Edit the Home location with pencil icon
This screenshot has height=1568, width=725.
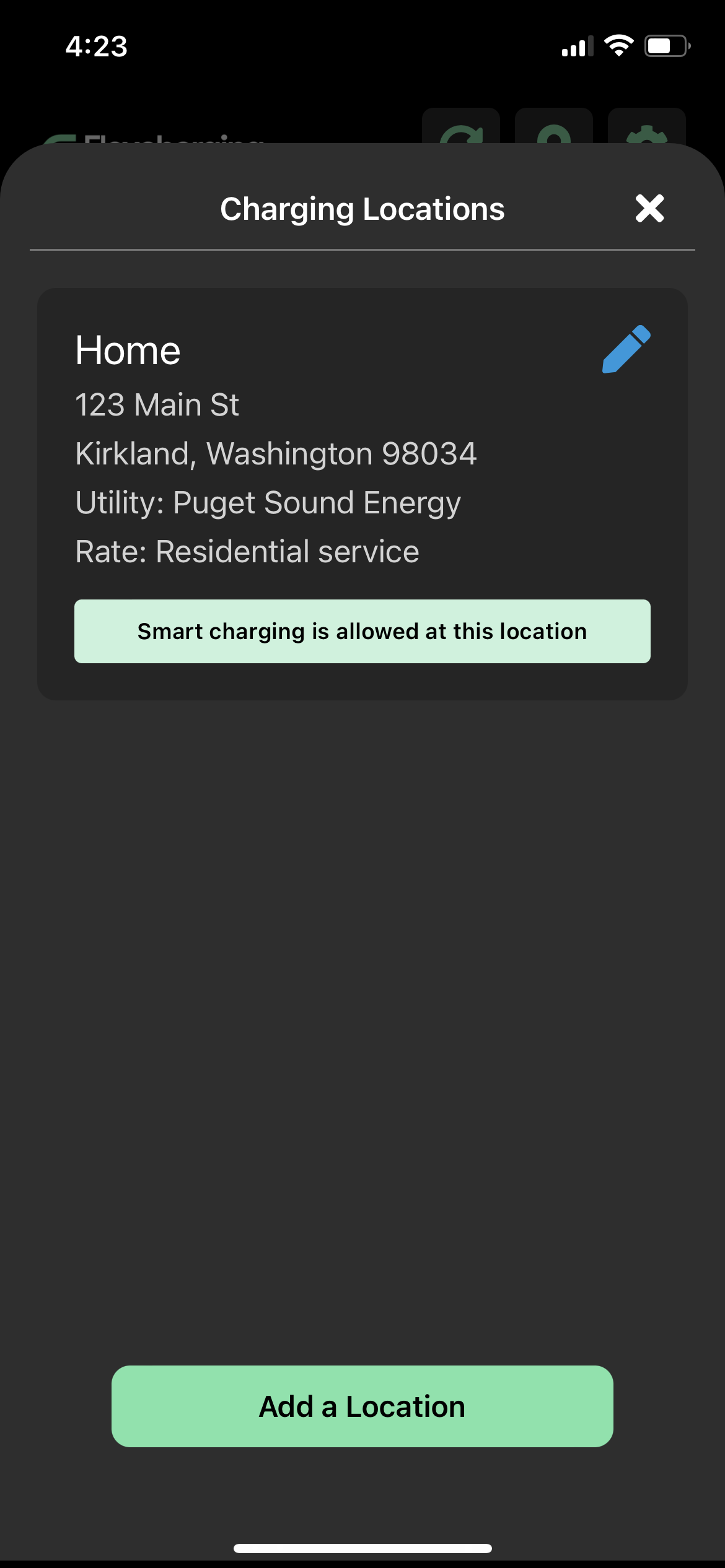click(x=626, y=349)
